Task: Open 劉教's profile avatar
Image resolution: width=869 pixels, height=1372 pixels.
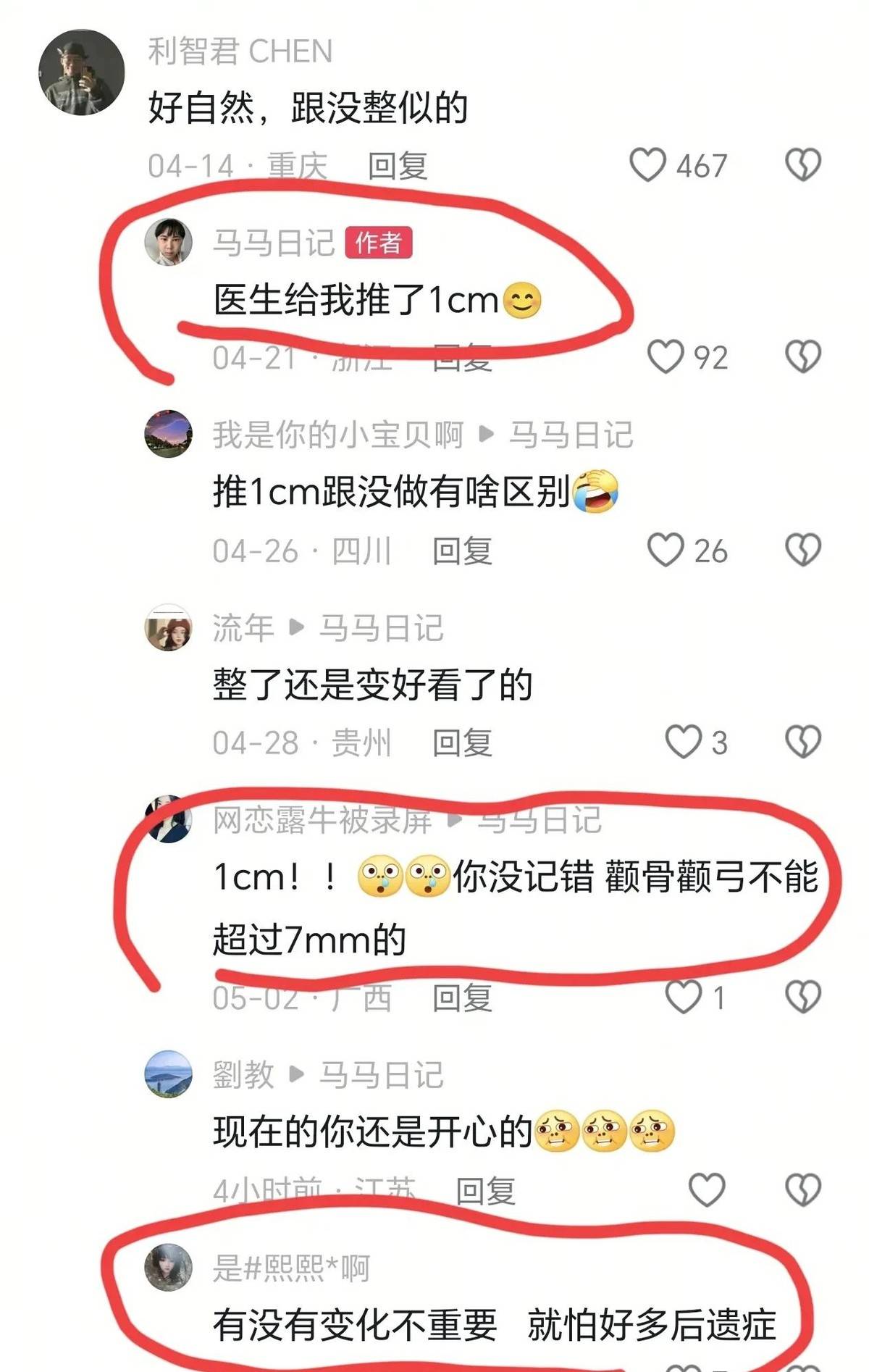Action: [168, 1074]
